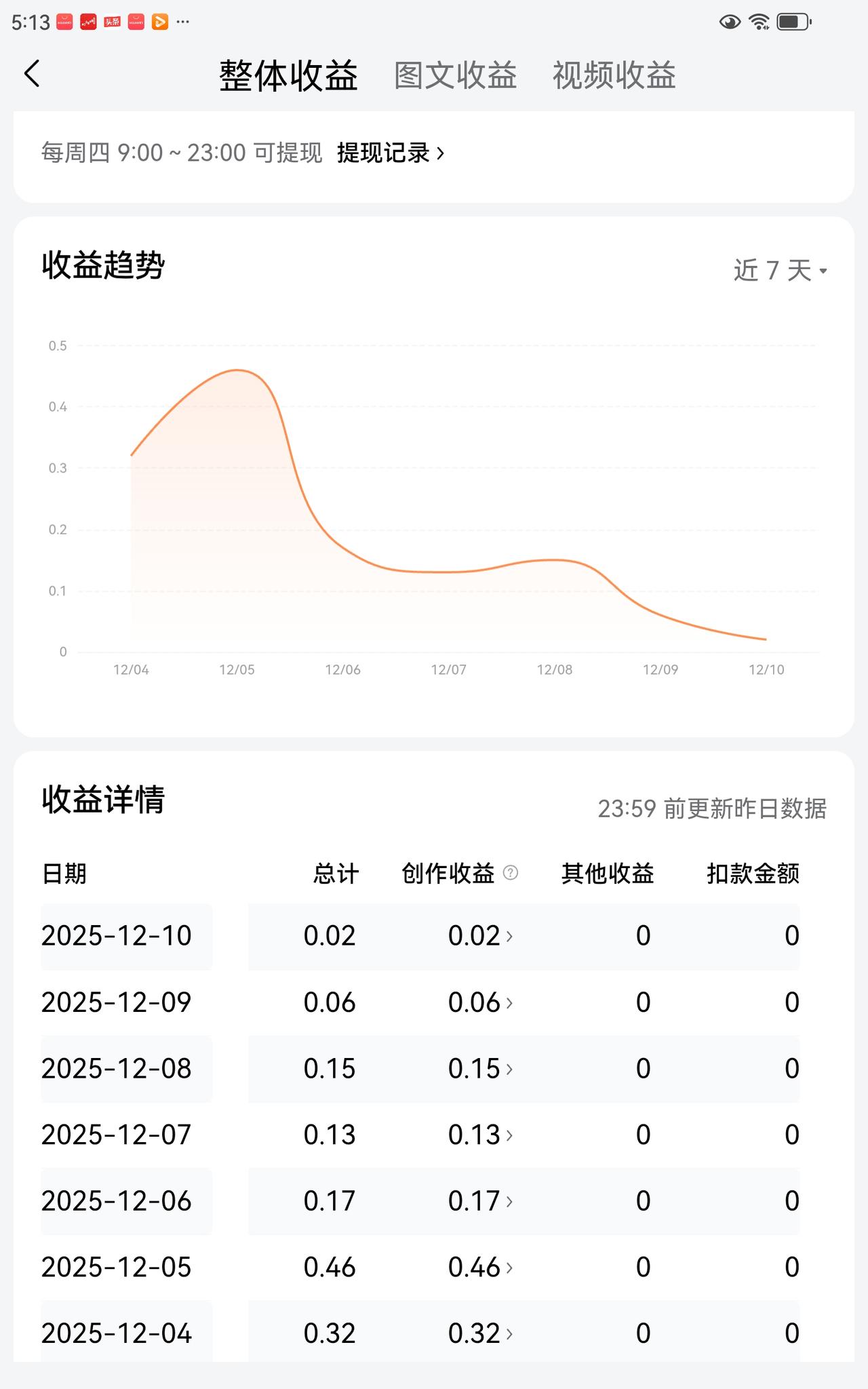Tap the 5:13 clock in status bar

(x=32, y=22)
